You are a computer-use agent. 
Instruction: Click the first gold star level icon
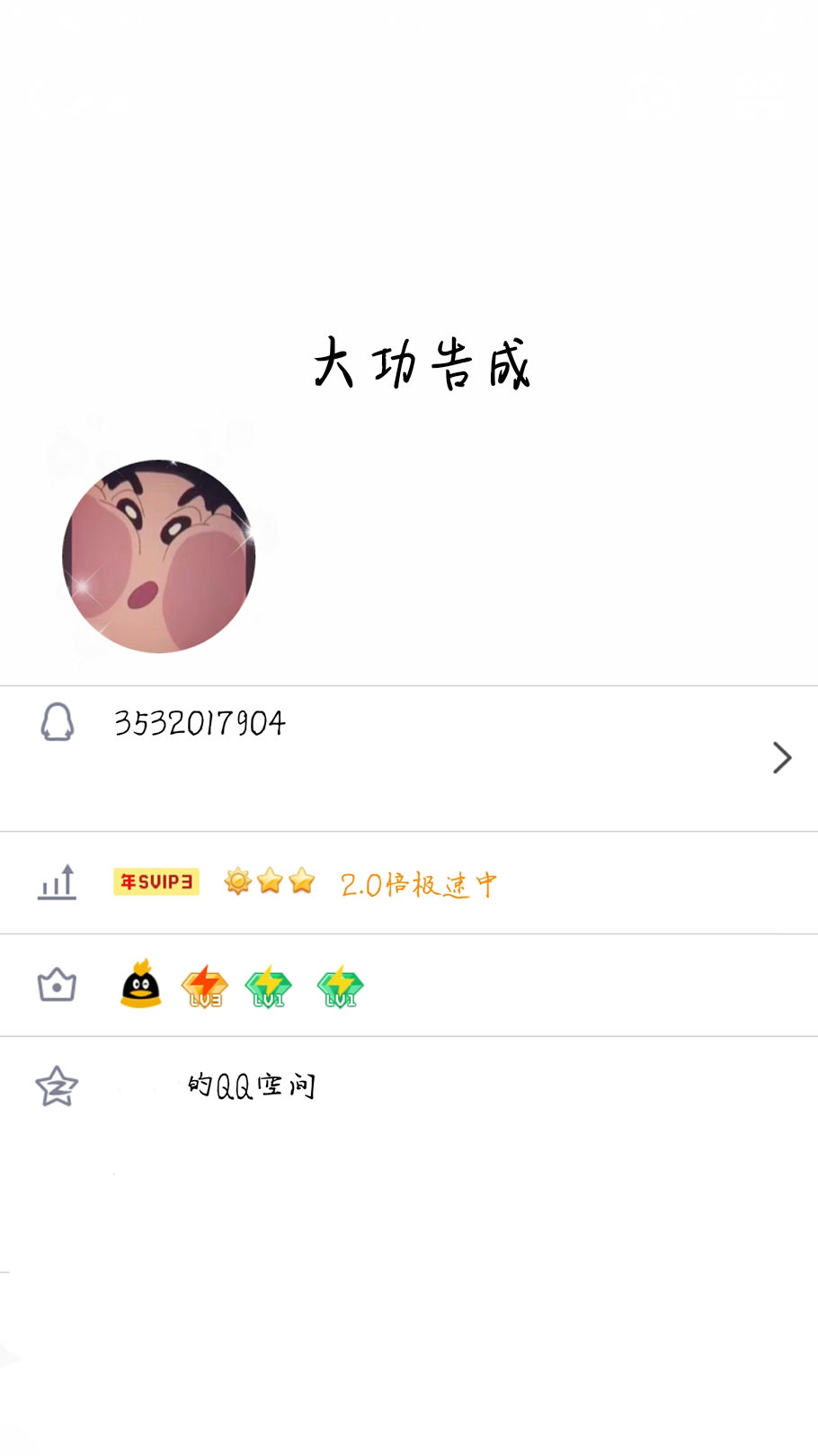point(270,882)
